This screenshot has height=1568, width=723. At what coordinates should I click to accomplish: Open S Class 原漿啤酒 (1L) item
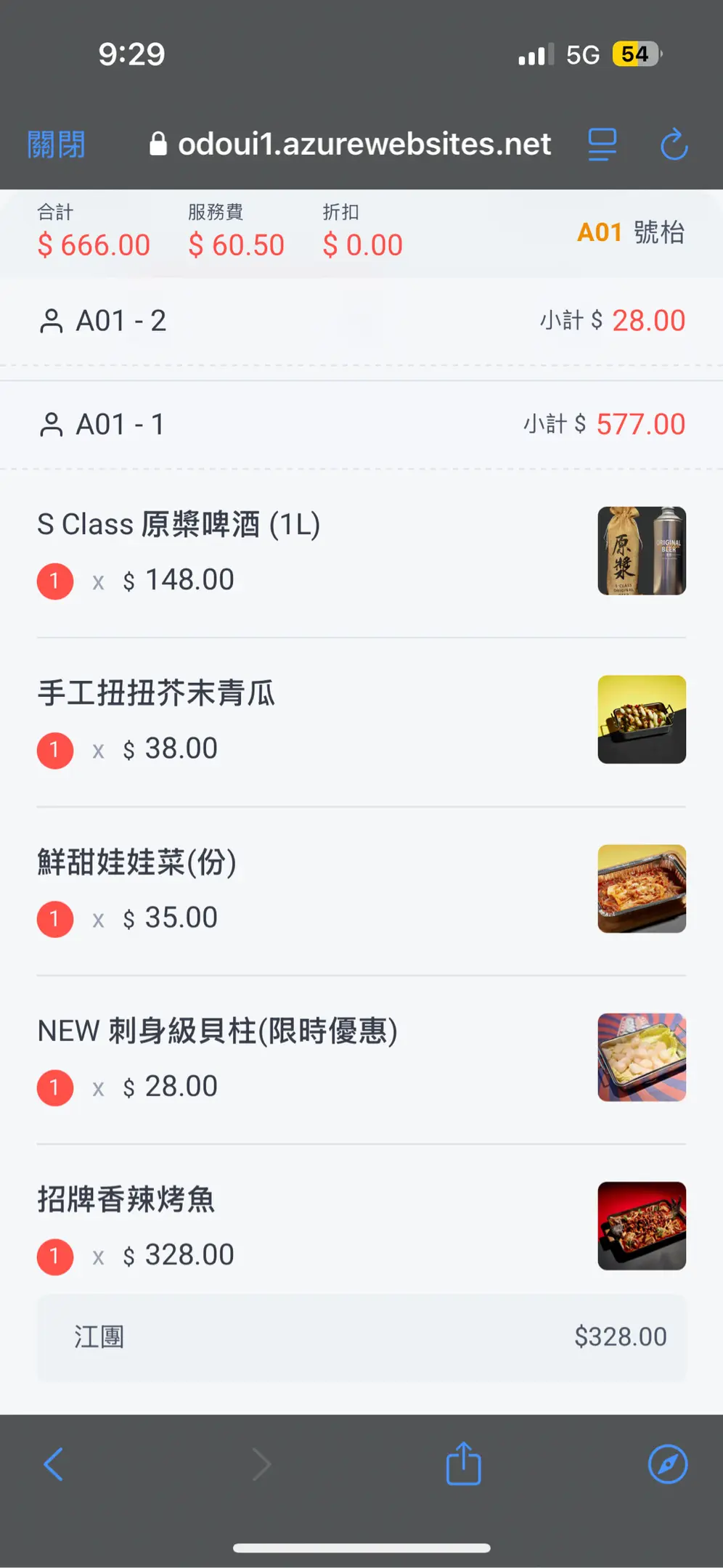coord(179,524)
